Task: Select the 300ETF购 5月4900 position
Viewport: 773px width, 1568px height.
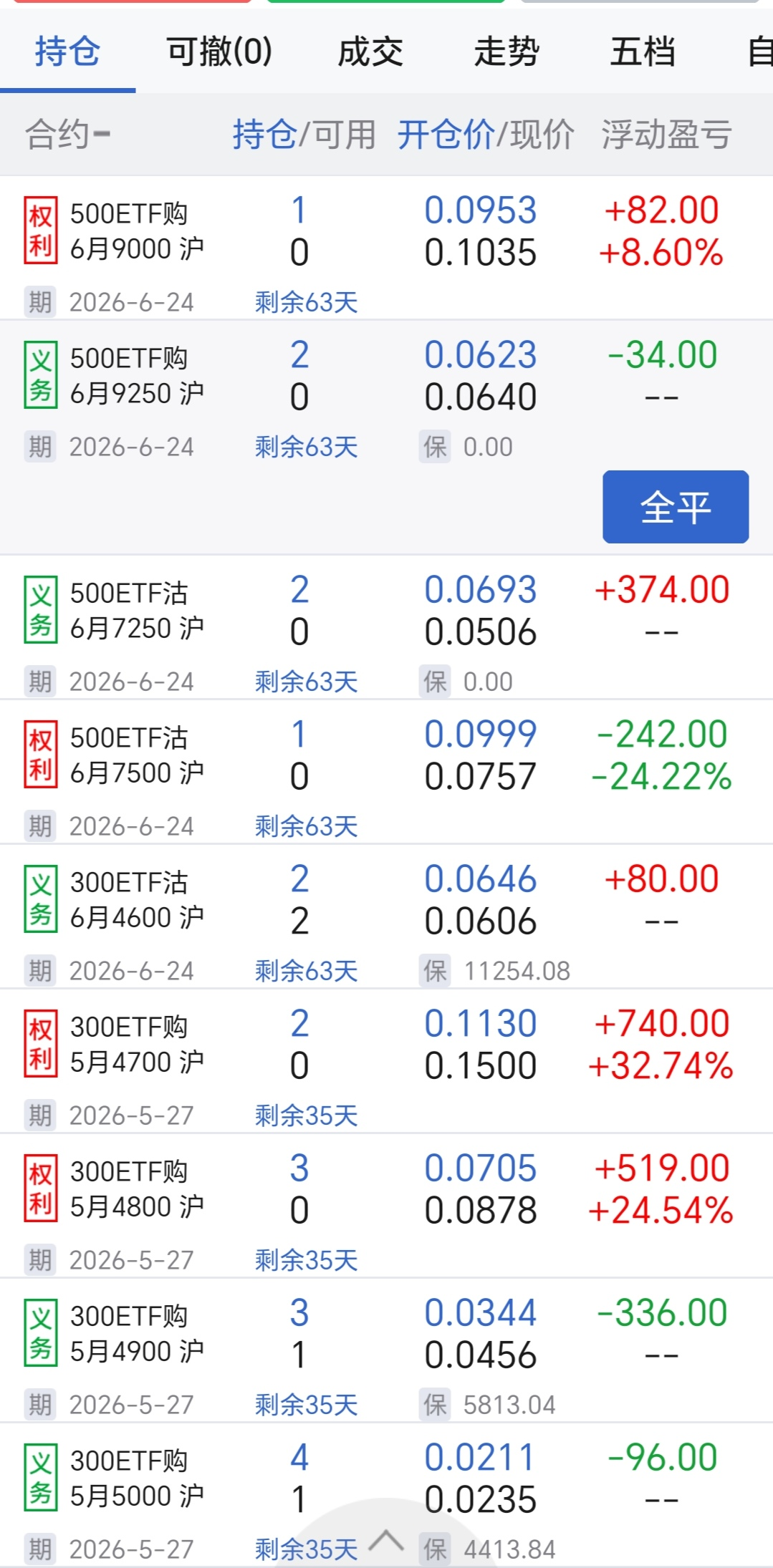Action: [x=137, y=1334]
